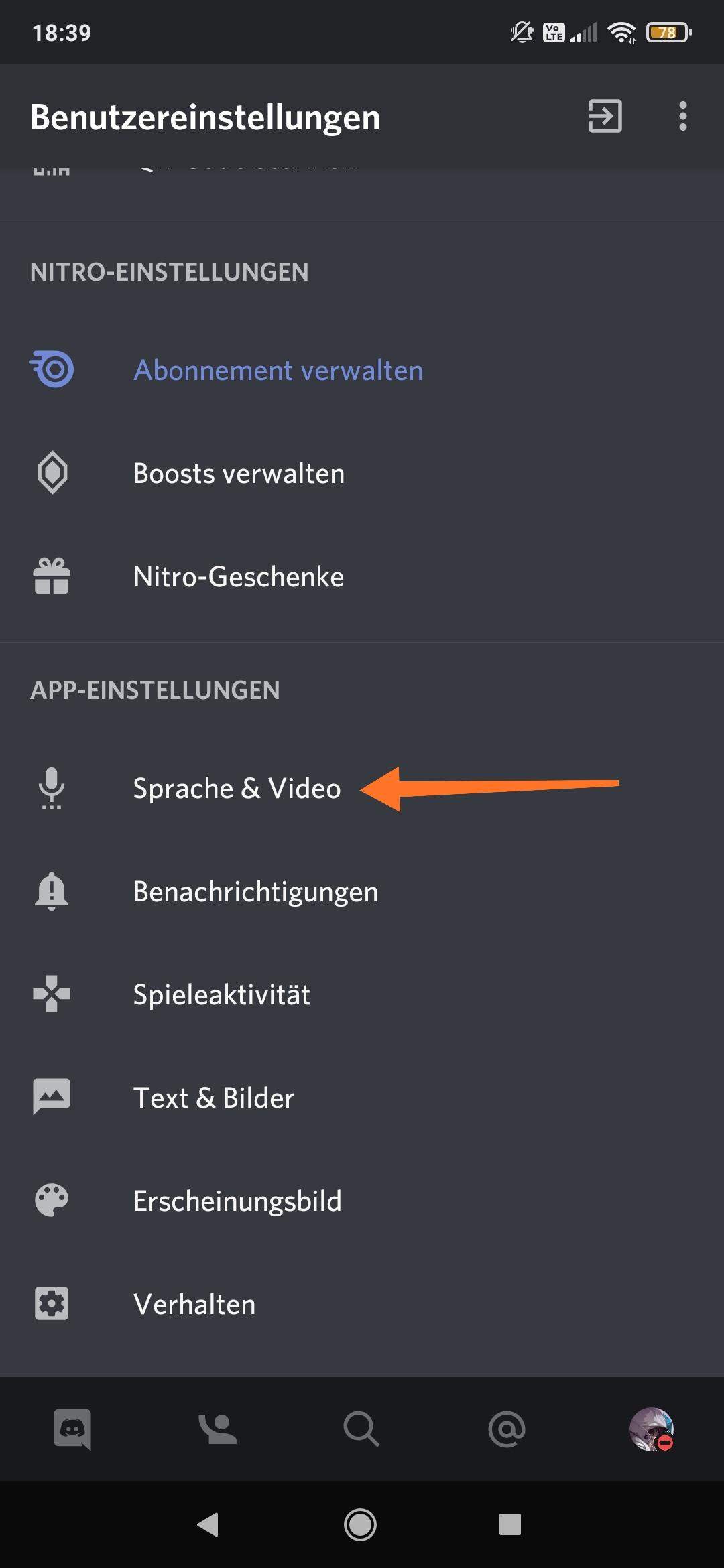Switch to the search tab

click(x=361, y=1429)
